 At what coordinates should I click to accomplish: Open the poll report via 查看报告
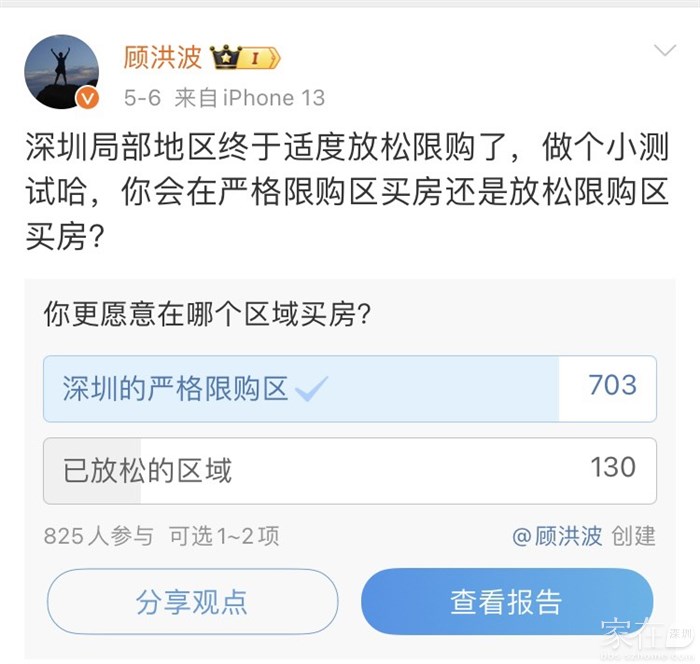point(506,602)
